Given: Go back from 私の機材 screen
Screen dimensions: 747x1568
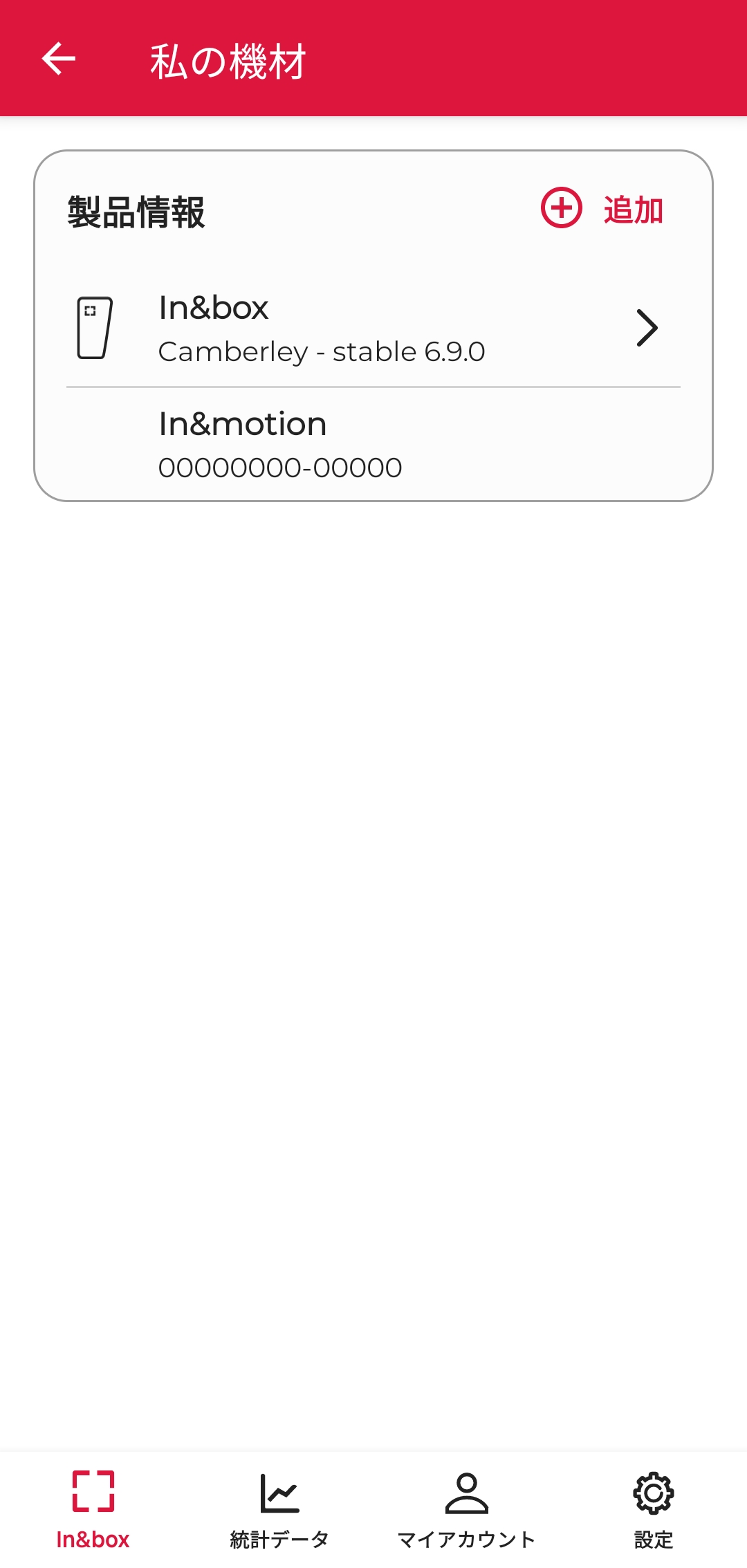Looking at the screenshot, I should 59,59.
